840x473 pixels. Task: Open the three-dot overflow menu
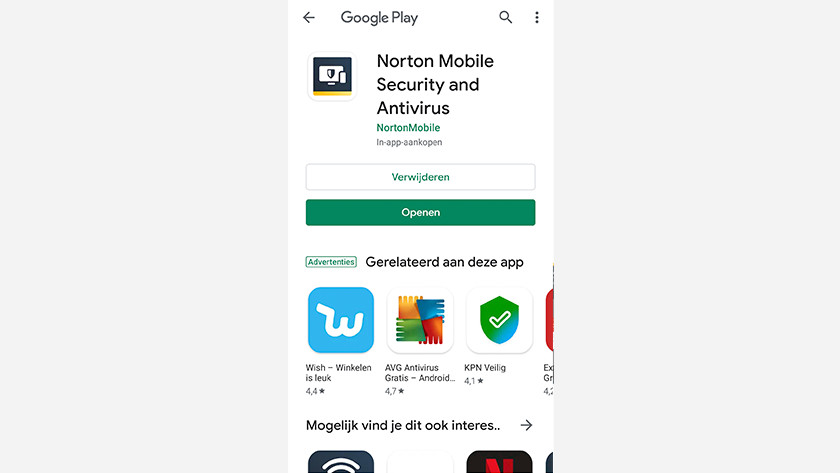(536, 18)
